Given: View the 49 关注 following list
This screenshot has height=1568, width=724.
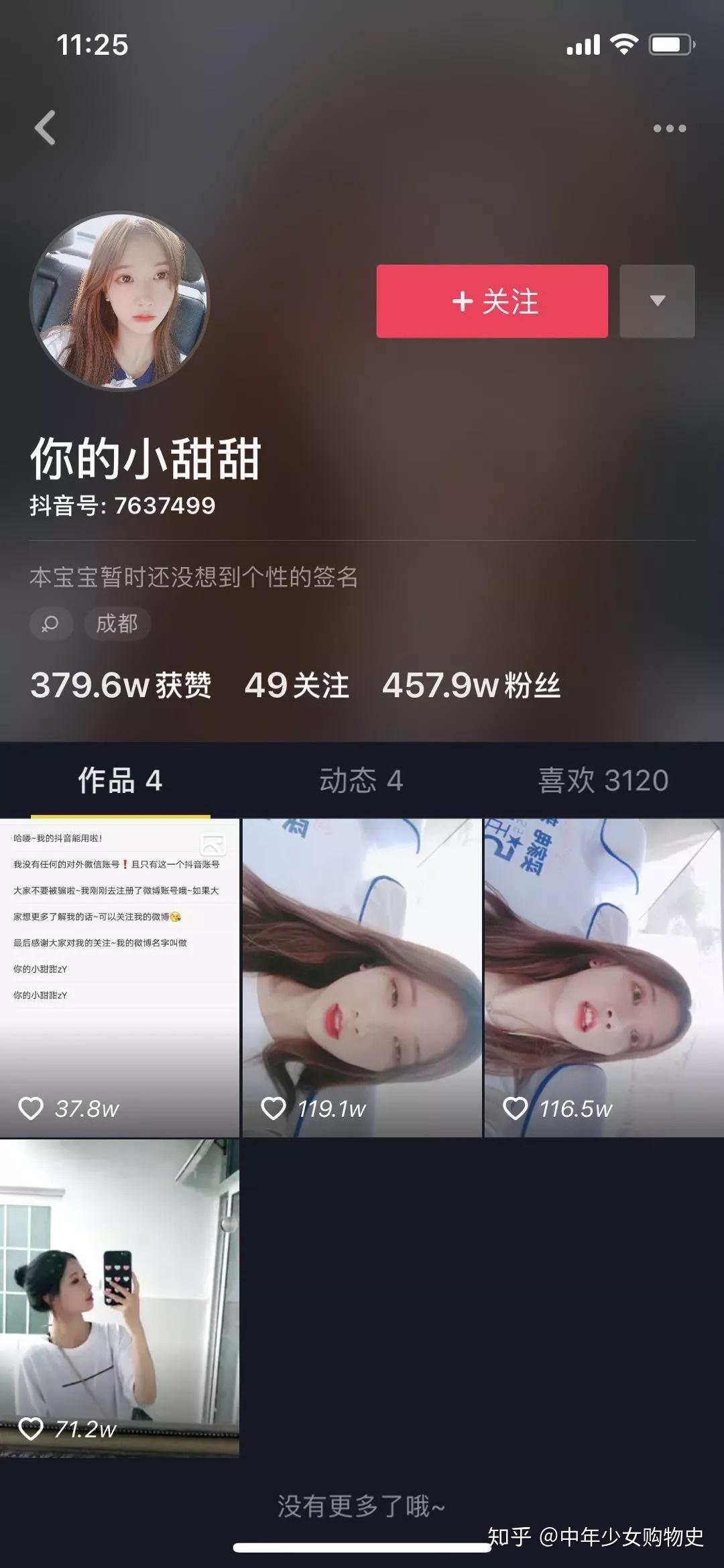Looking at the screenshot, I should (296, 685).
